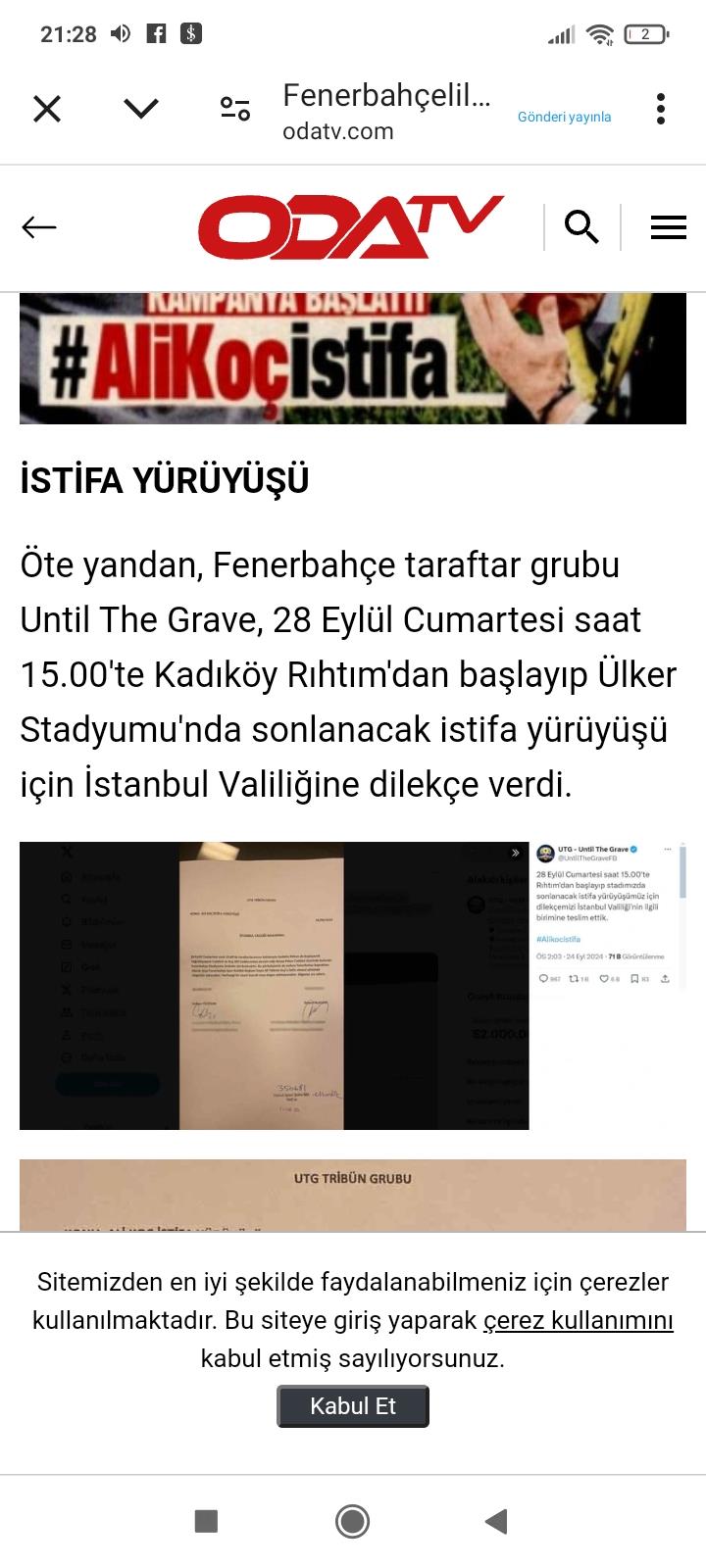Viewport: 706px width, 1568px height.
Task: Open site settings icon next to URL
Action: pyautogui.click(x=235, y=109)
